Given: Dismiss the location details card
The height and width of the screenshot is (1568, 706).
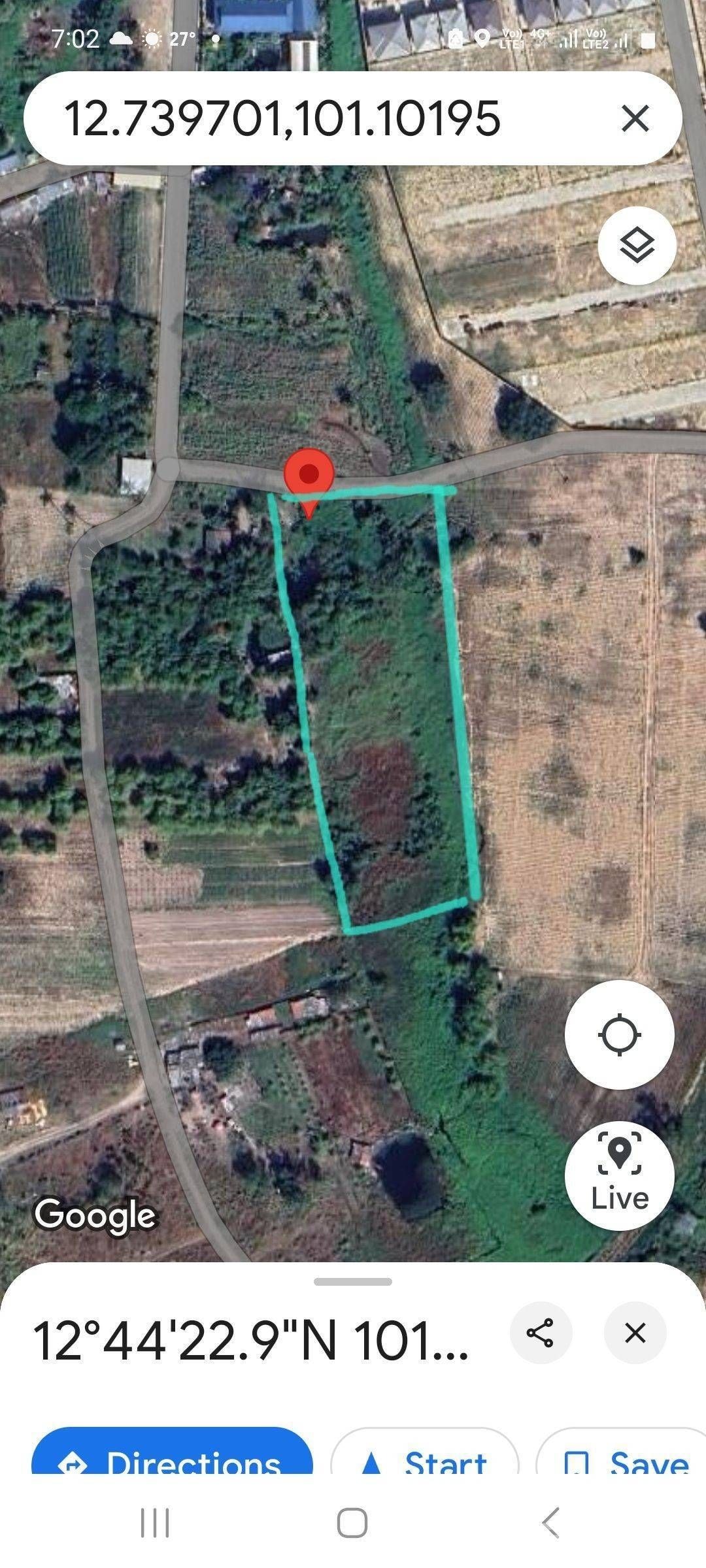Looking at the screenshot, I should click(635, 1333).
